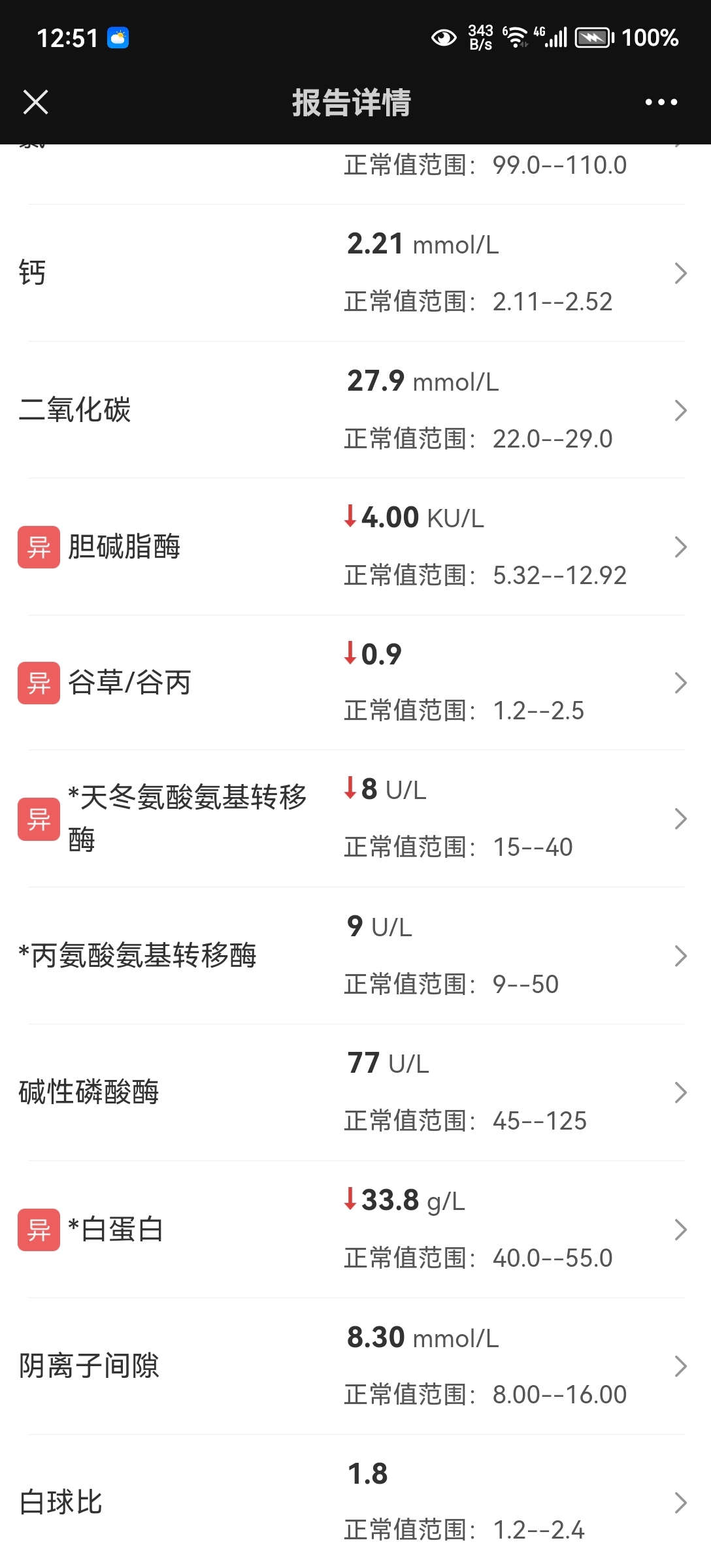This screenshot has height=1568, width=711.
Task: Open the 碱性磷酸酶 result
Action: [355, 1092]
